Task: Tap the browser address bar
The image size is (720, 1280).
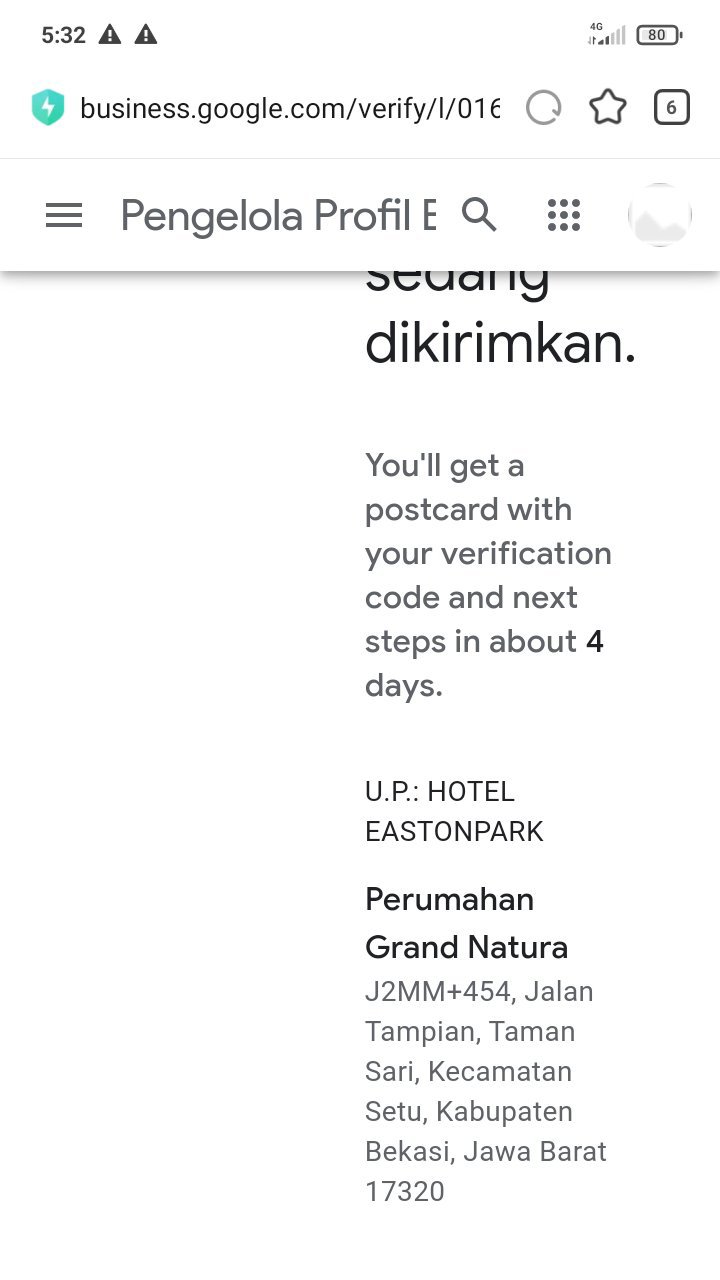Action: (288, 108)
